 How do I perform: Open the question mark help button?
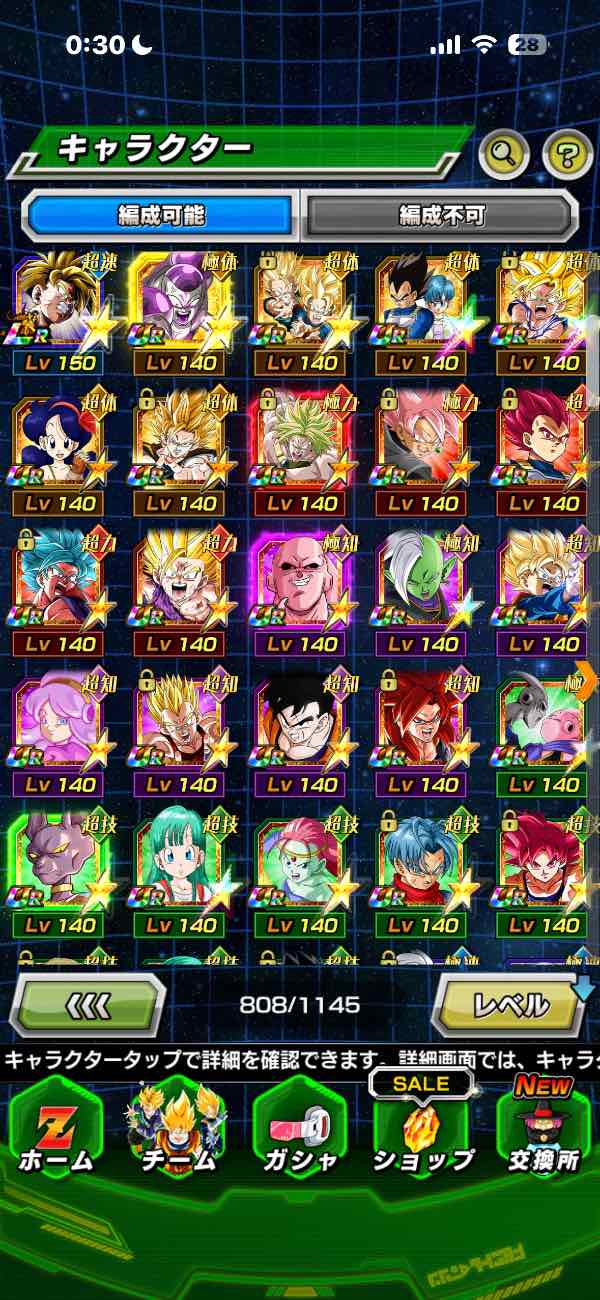tap(567, 154)
